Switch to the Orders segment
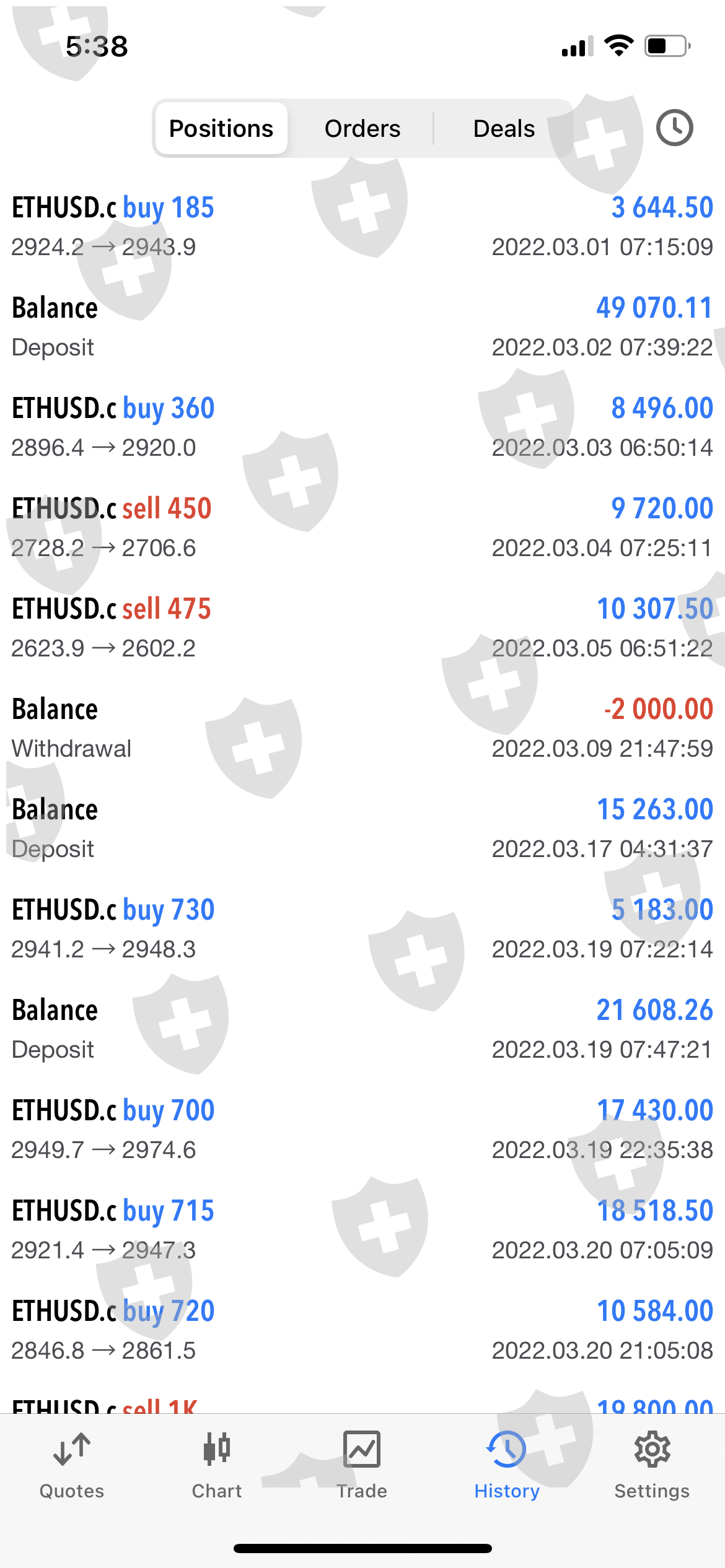725x1568 pixels. click(362, 129)
